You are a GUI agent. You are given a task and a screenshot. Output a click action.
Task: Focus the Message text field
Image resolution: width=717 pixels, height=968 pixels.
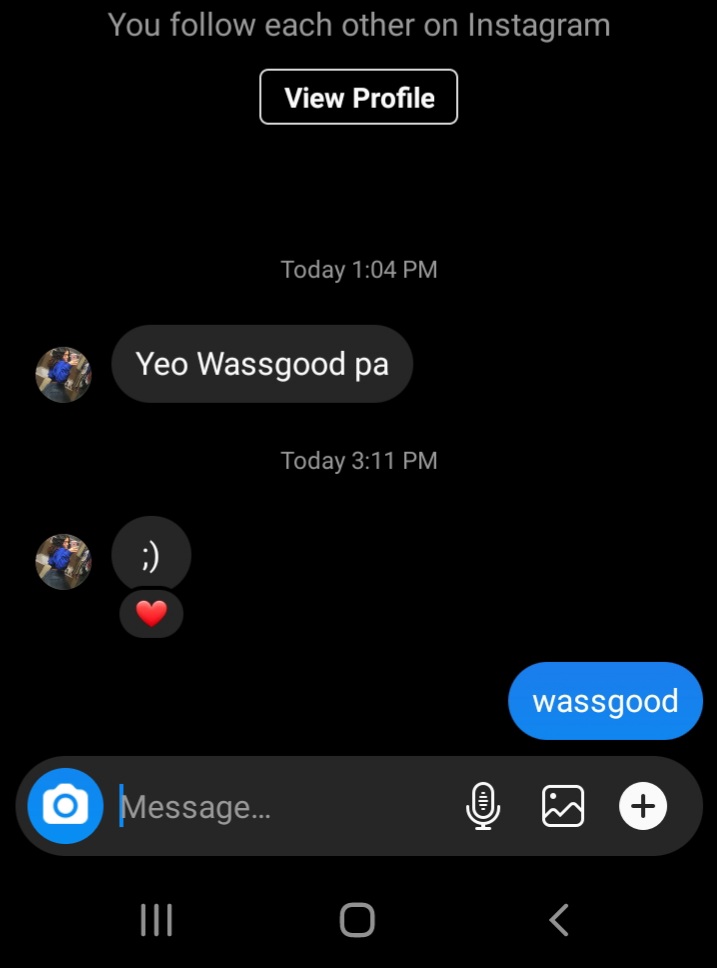coord(280,807)
